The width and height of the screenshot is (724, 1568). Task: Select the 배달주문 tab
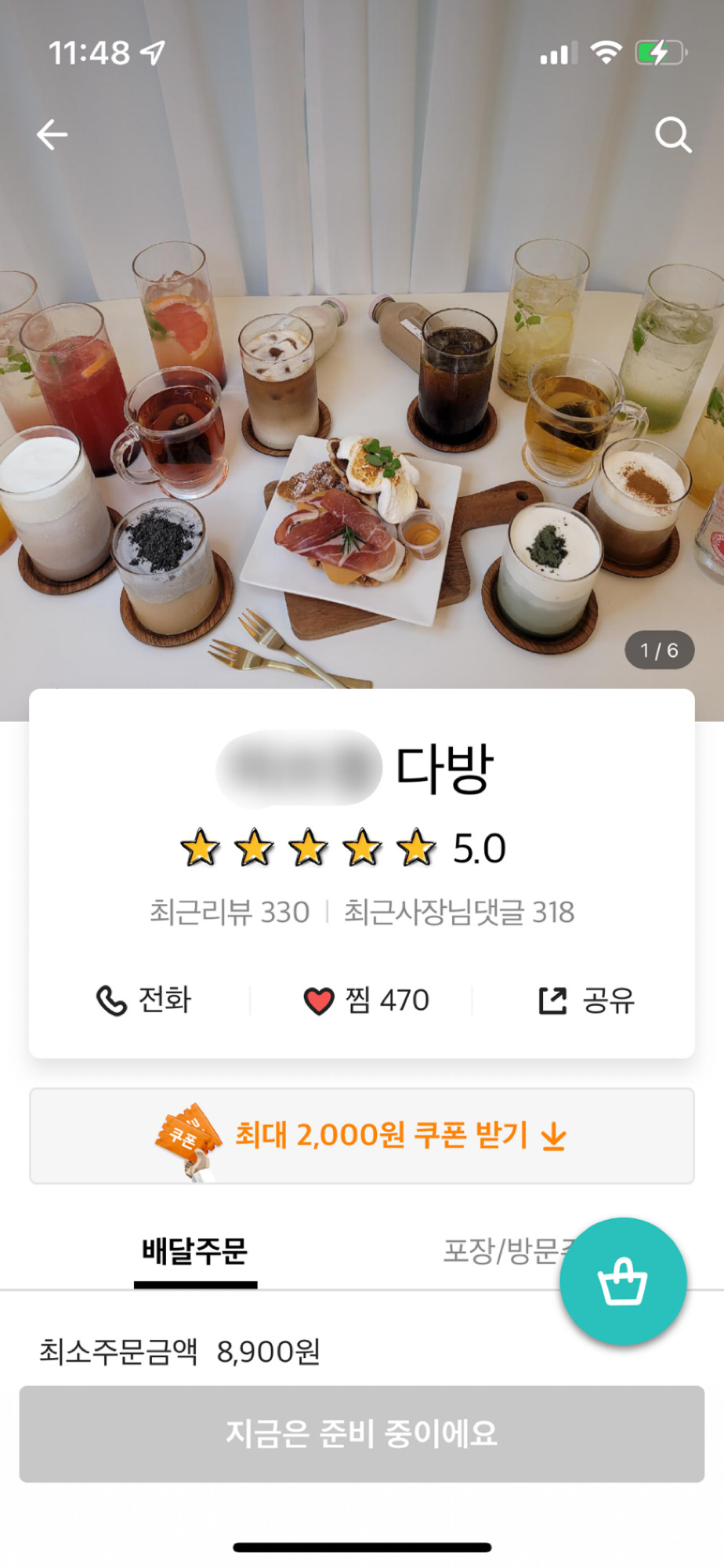195,1251
